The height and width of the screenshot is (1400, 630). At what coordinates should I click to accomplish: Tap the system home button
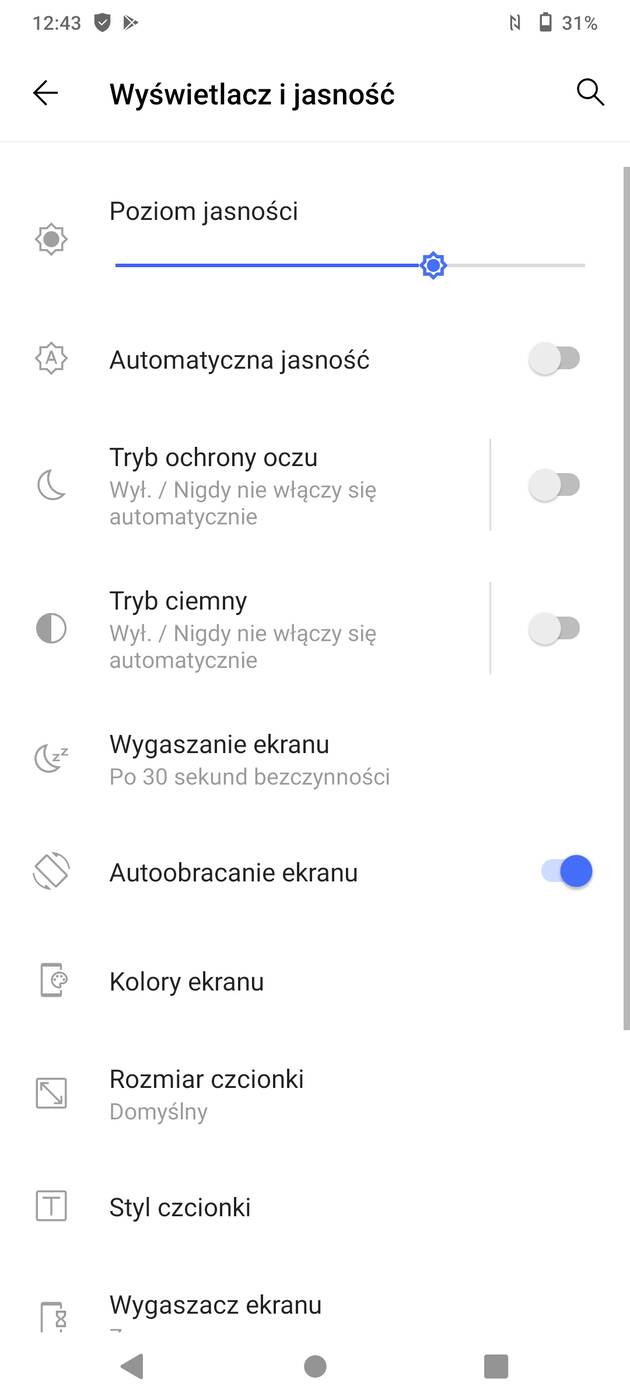315,1366
